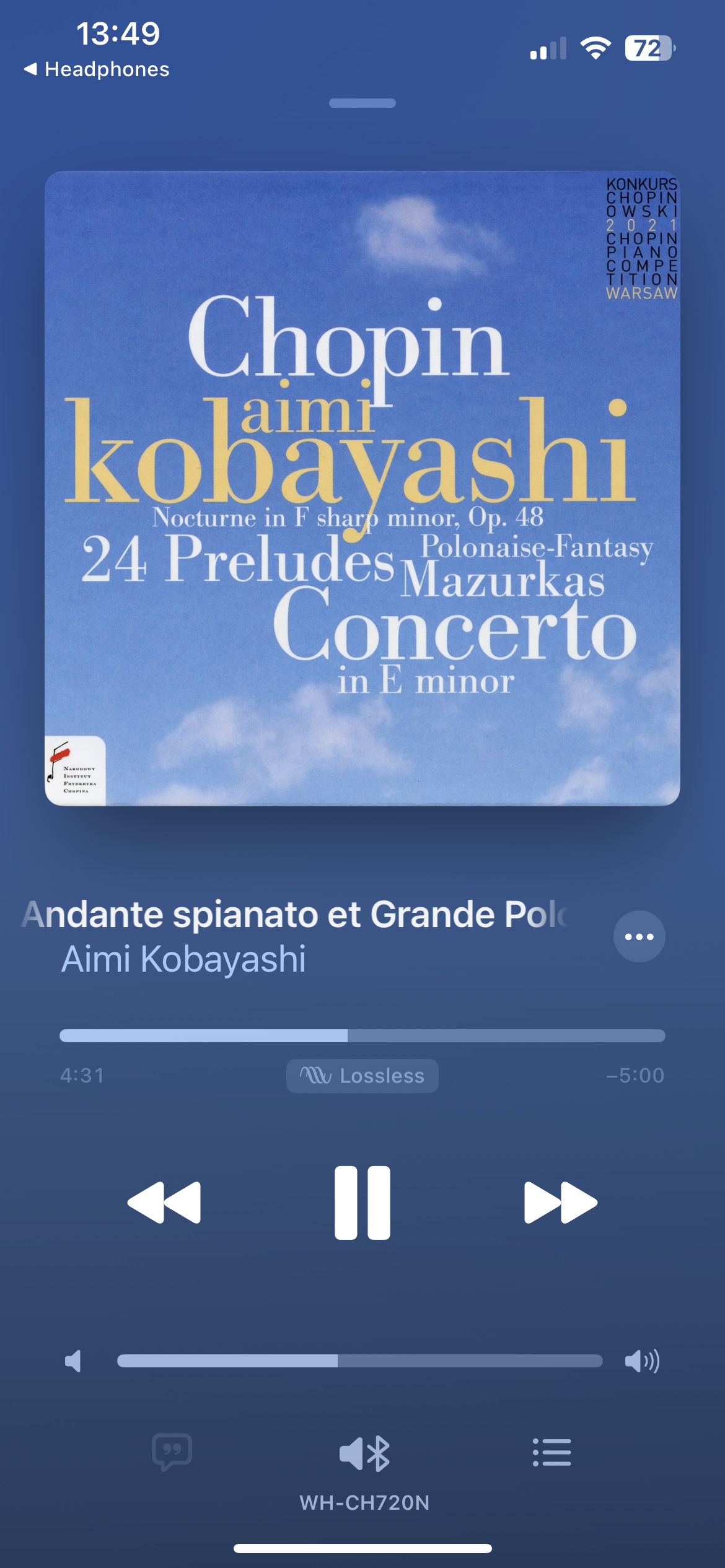
Task: Open artist Aimi Kobayashi
Action: click(183, 959)
